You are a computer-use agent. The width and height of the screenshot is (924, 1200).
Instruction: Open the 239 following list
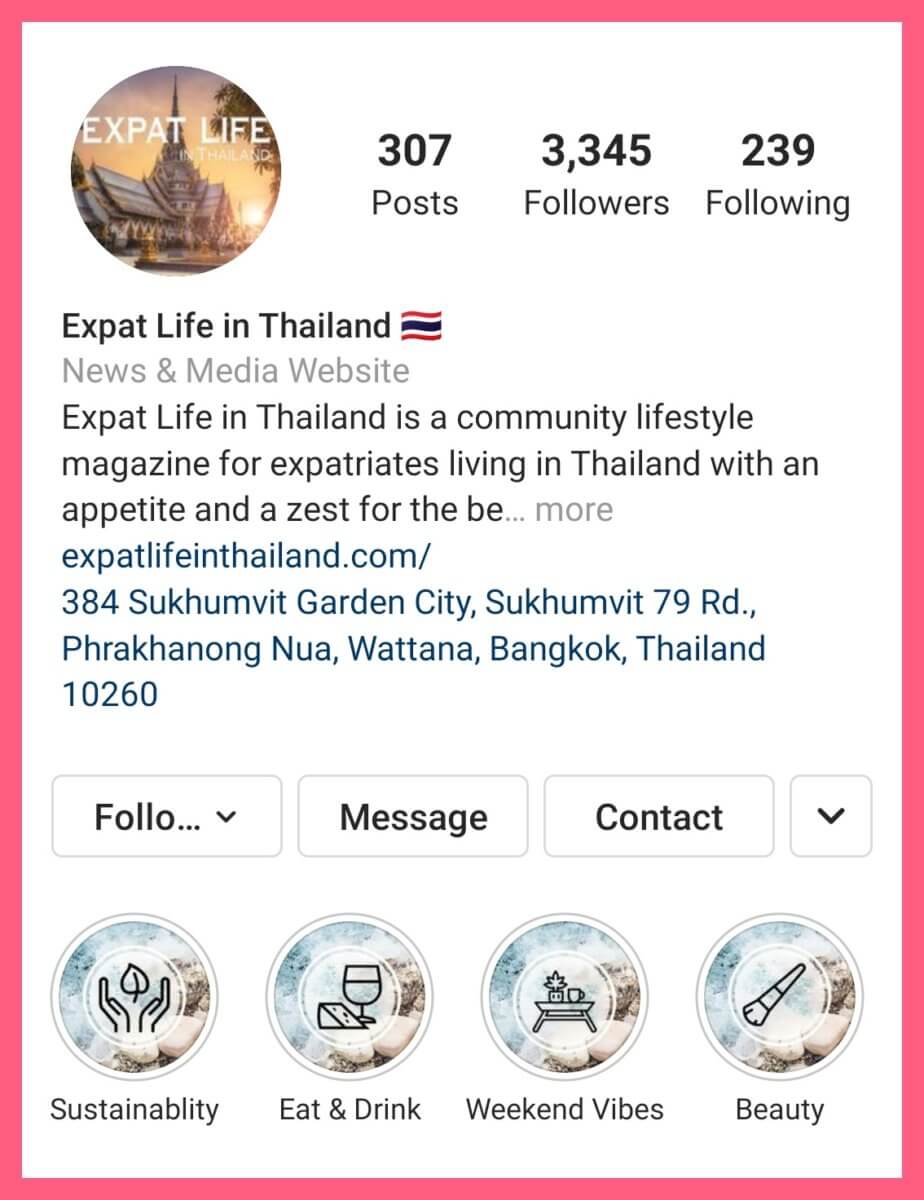click(x=777, y=175)
